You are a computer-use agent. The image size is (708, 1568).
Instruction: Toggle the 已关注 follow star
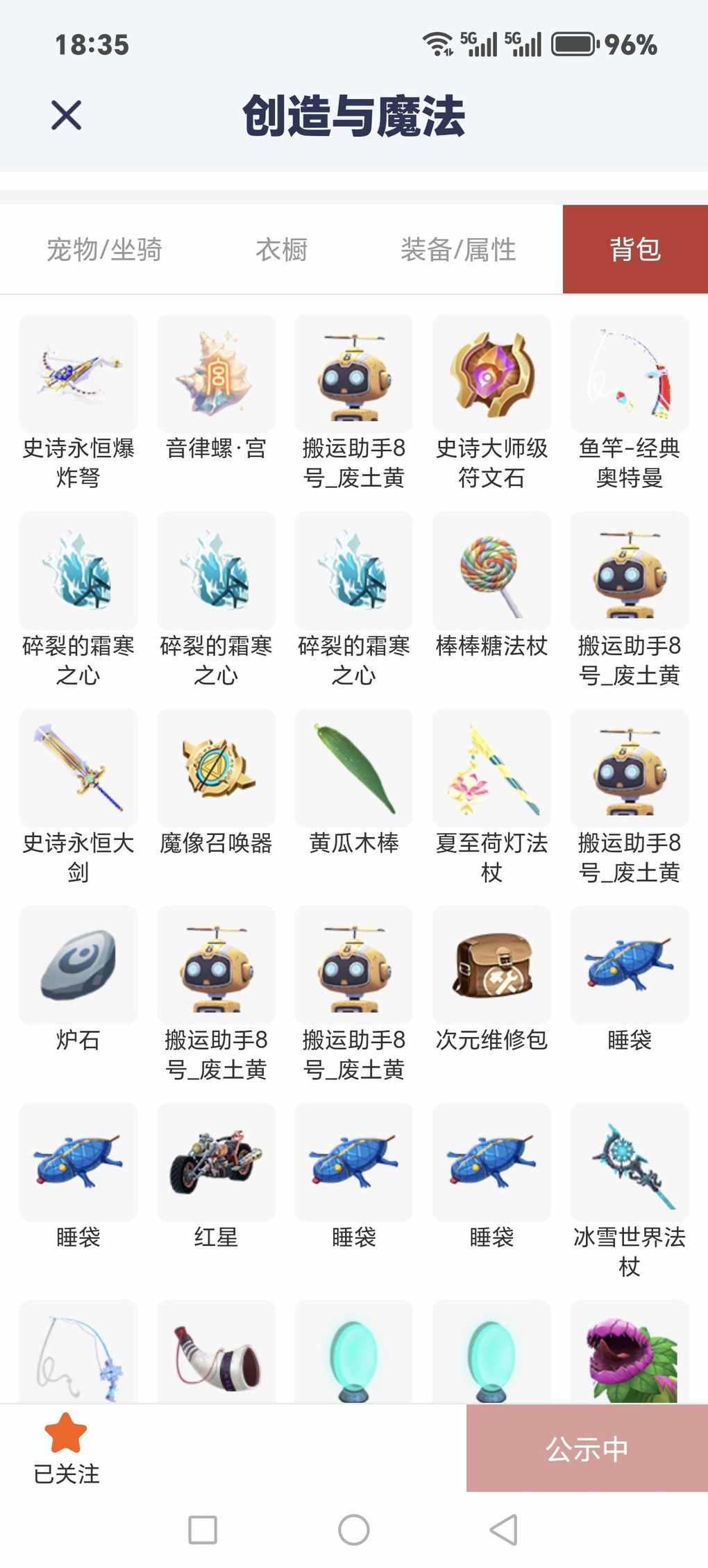66,1448
